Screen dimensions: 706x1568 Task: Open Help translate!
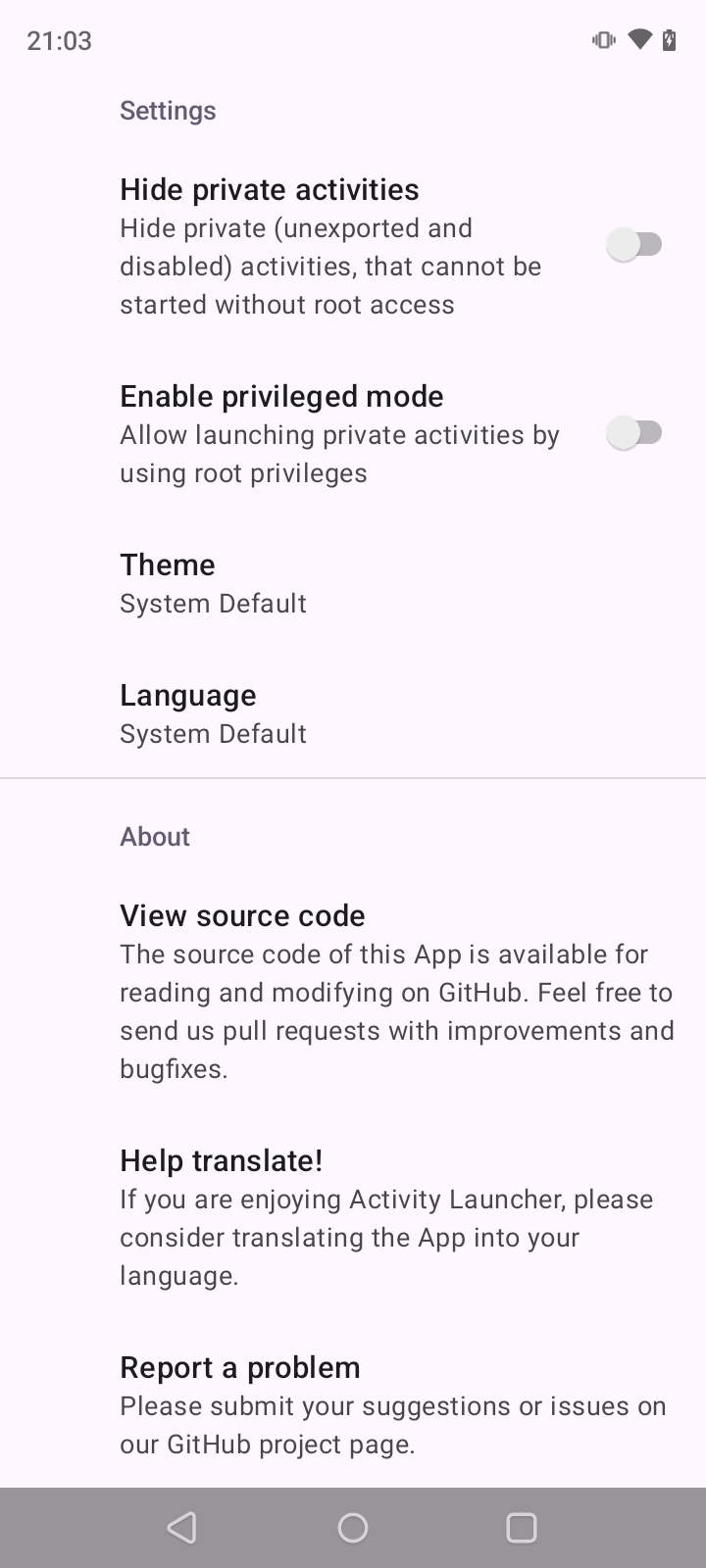[353, 1217]
